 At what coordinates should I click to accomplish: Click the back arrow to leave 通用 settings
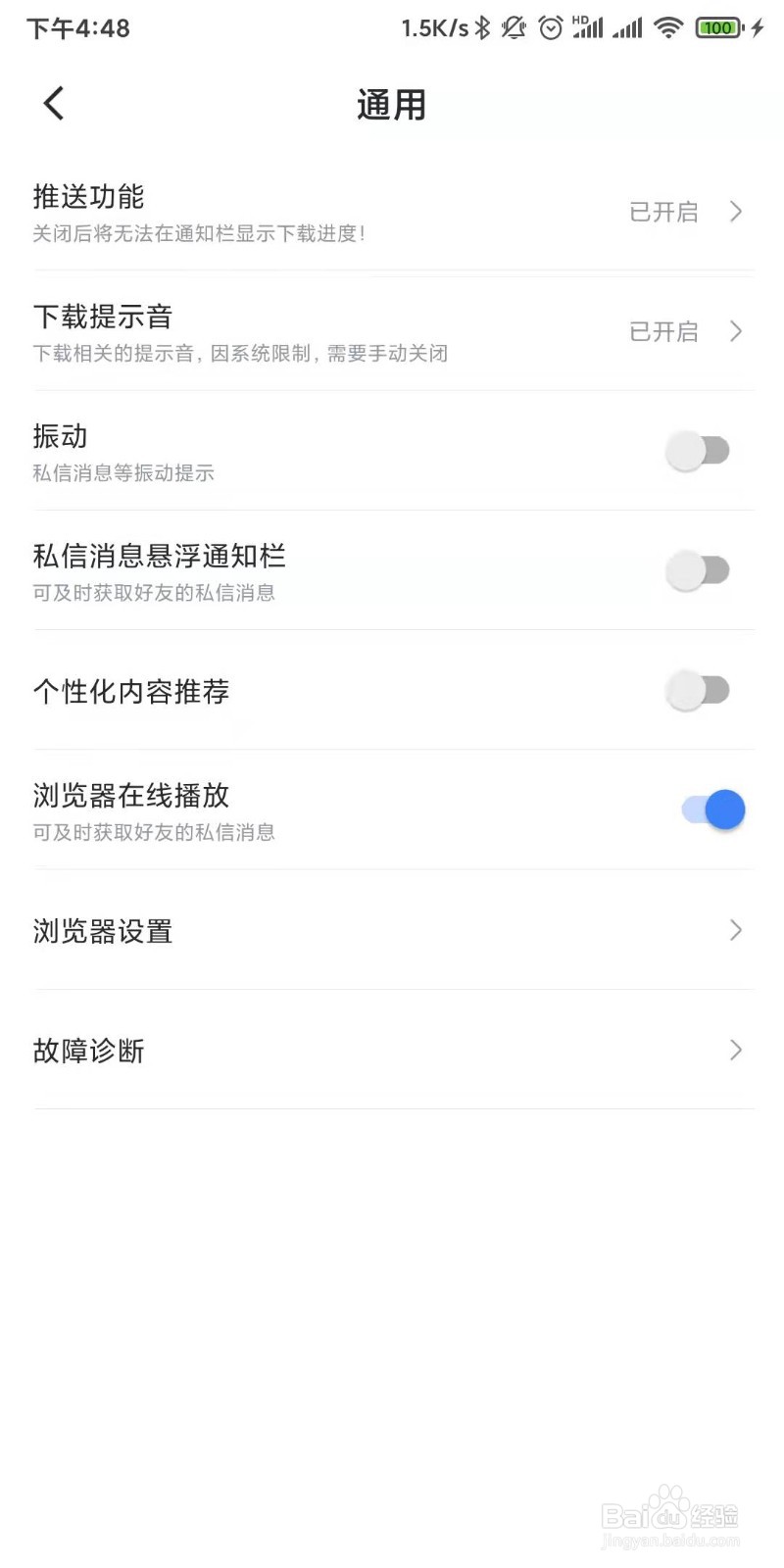(53, 102)
